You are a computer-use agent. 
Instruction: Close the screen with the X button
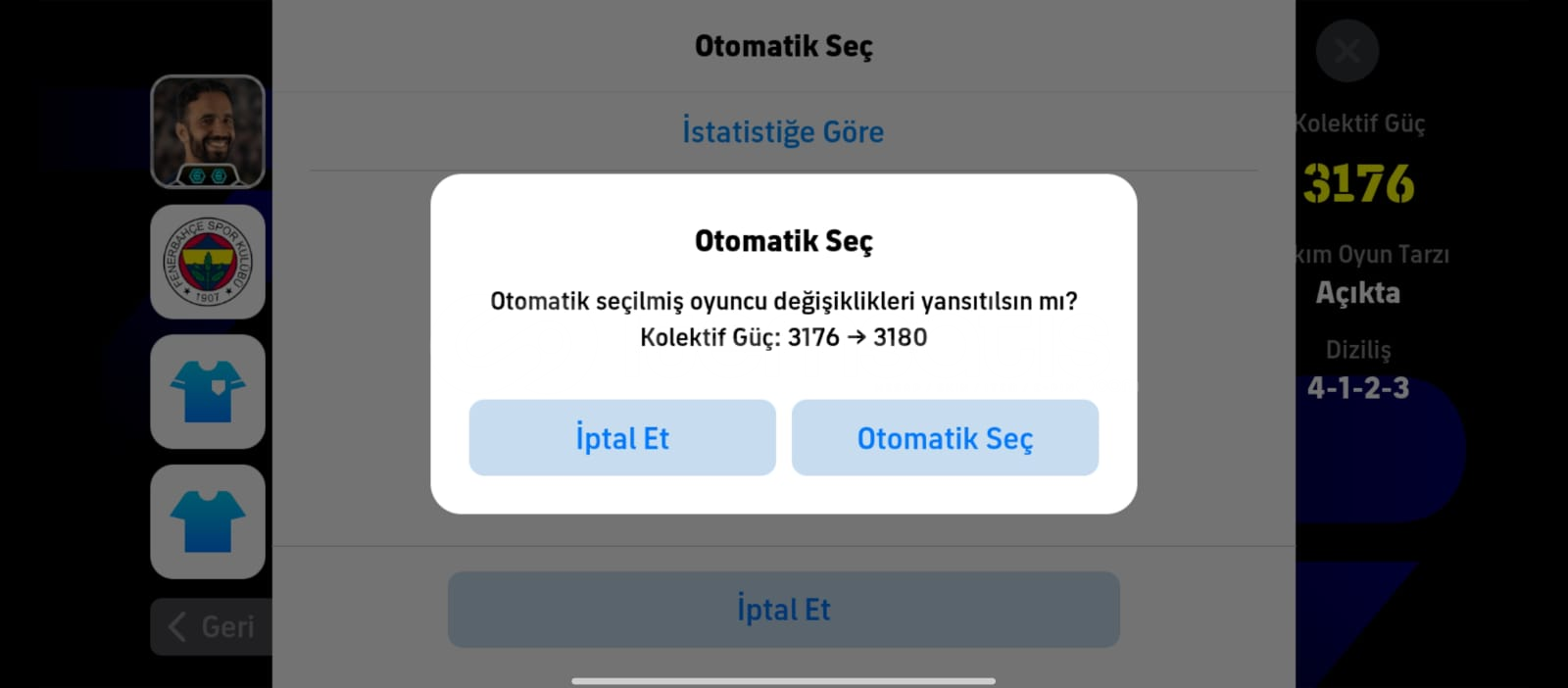[1347, 51]
